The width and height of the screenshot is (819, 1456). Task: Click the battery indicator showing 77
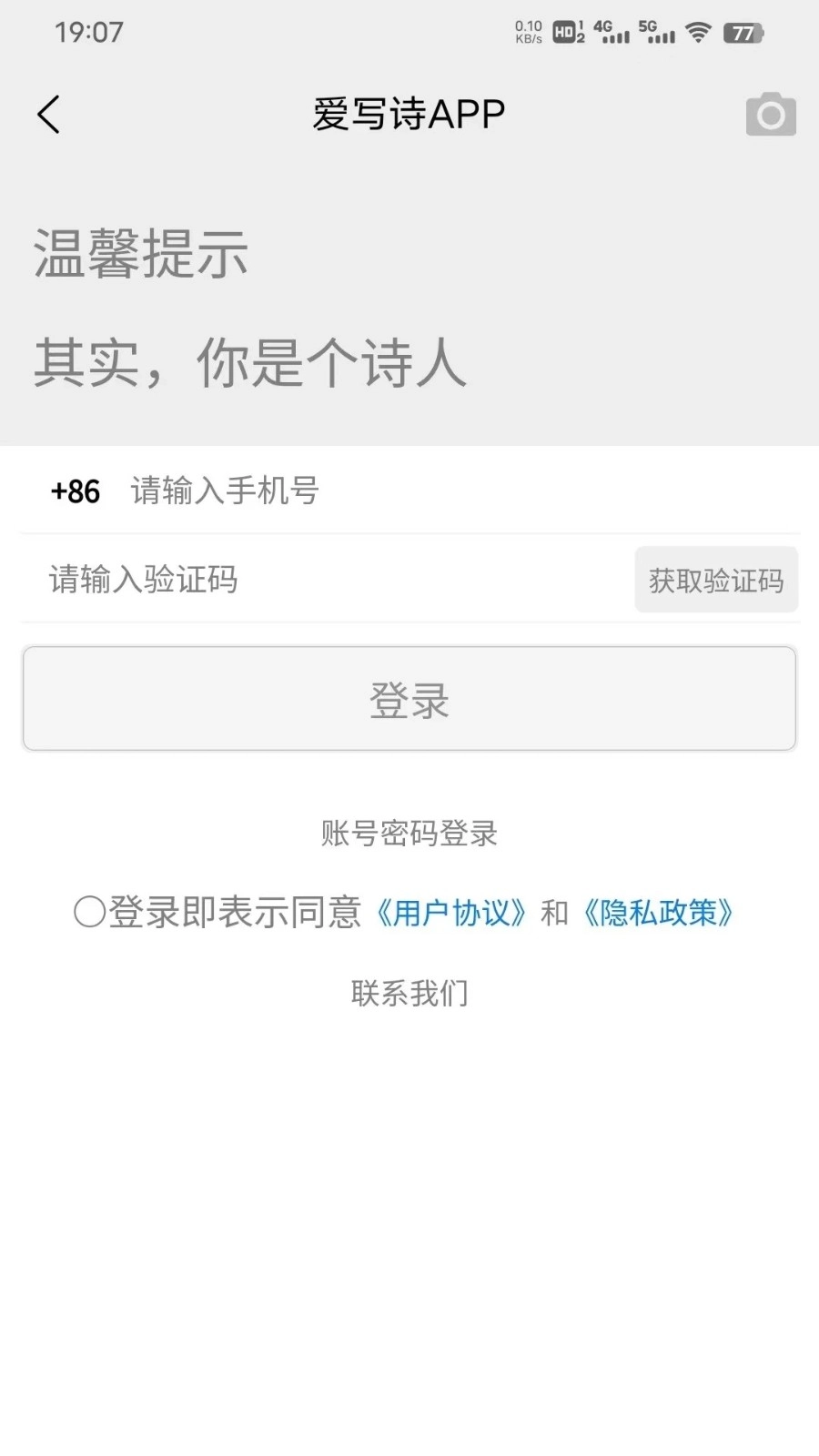click(x=744, y=32)
